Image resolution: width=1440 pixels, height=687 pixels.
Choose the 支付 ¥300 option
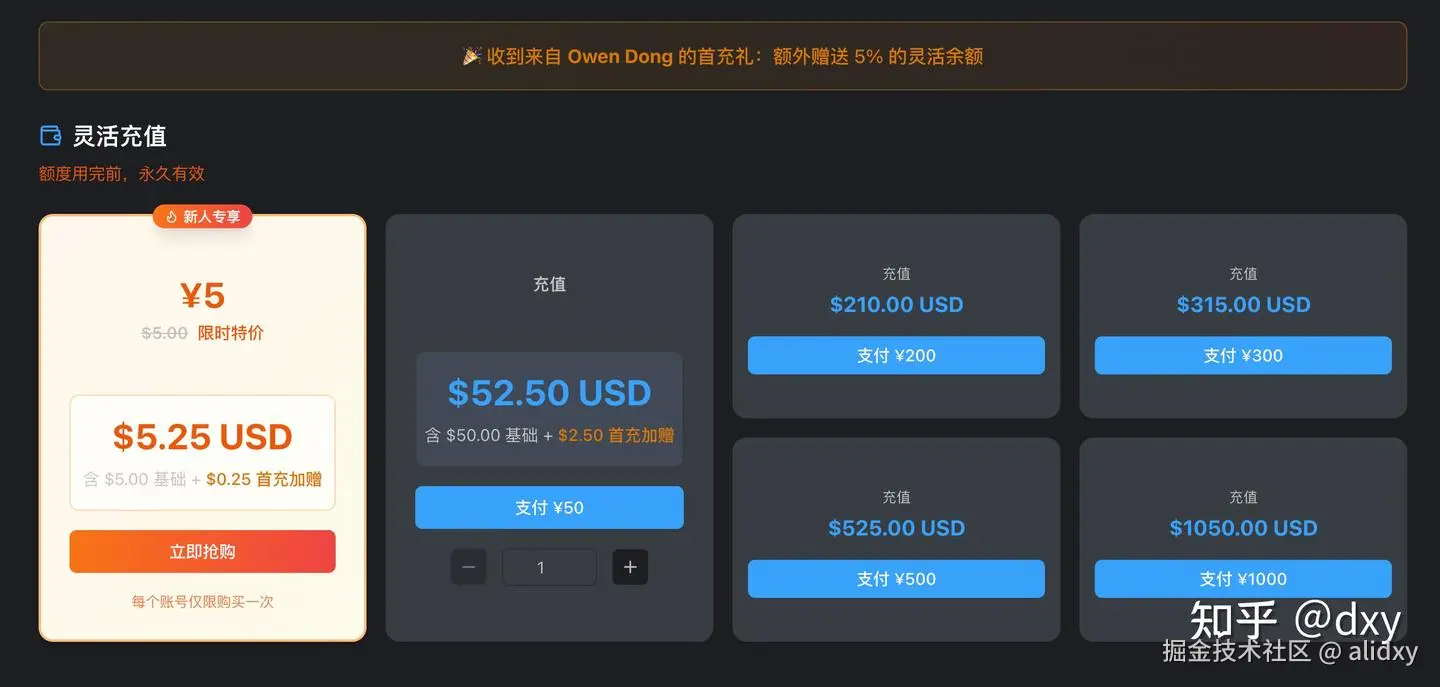(x=1243, y=356)
